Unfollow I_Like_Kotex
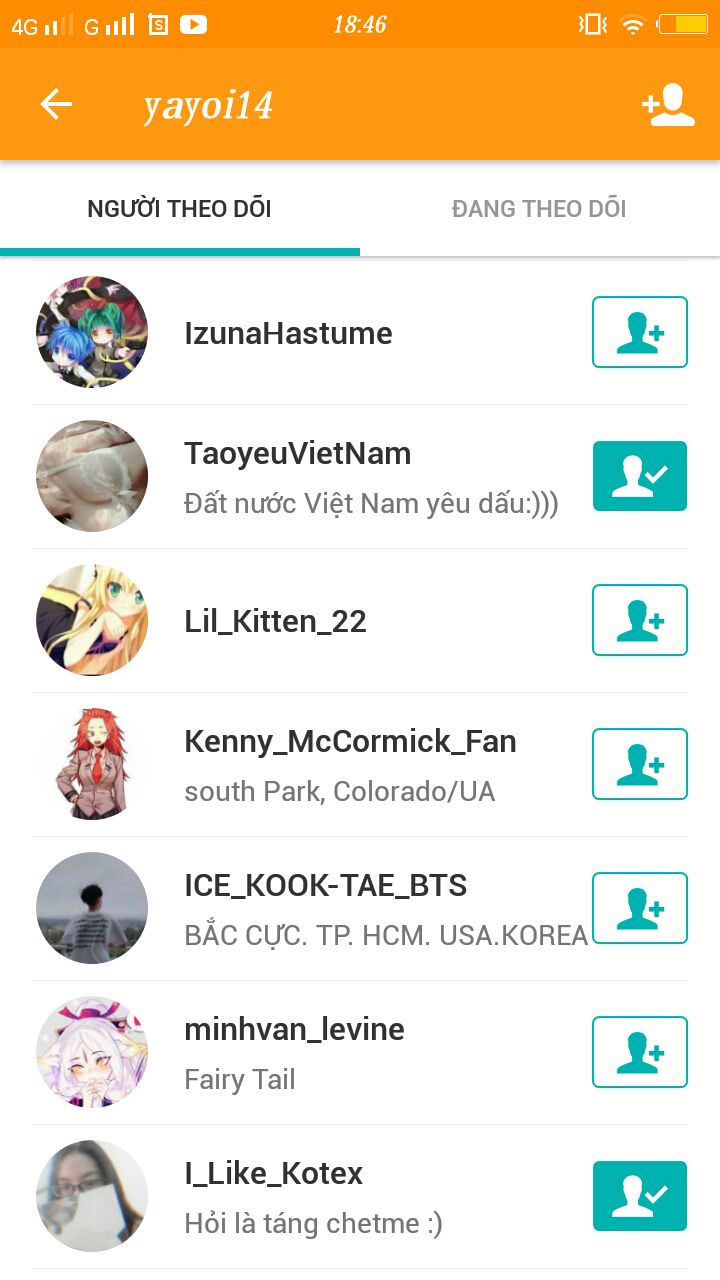Image resolution: width=720 pixels, height=1280 pixels. pyautogui.click(x=639, y=1196)
